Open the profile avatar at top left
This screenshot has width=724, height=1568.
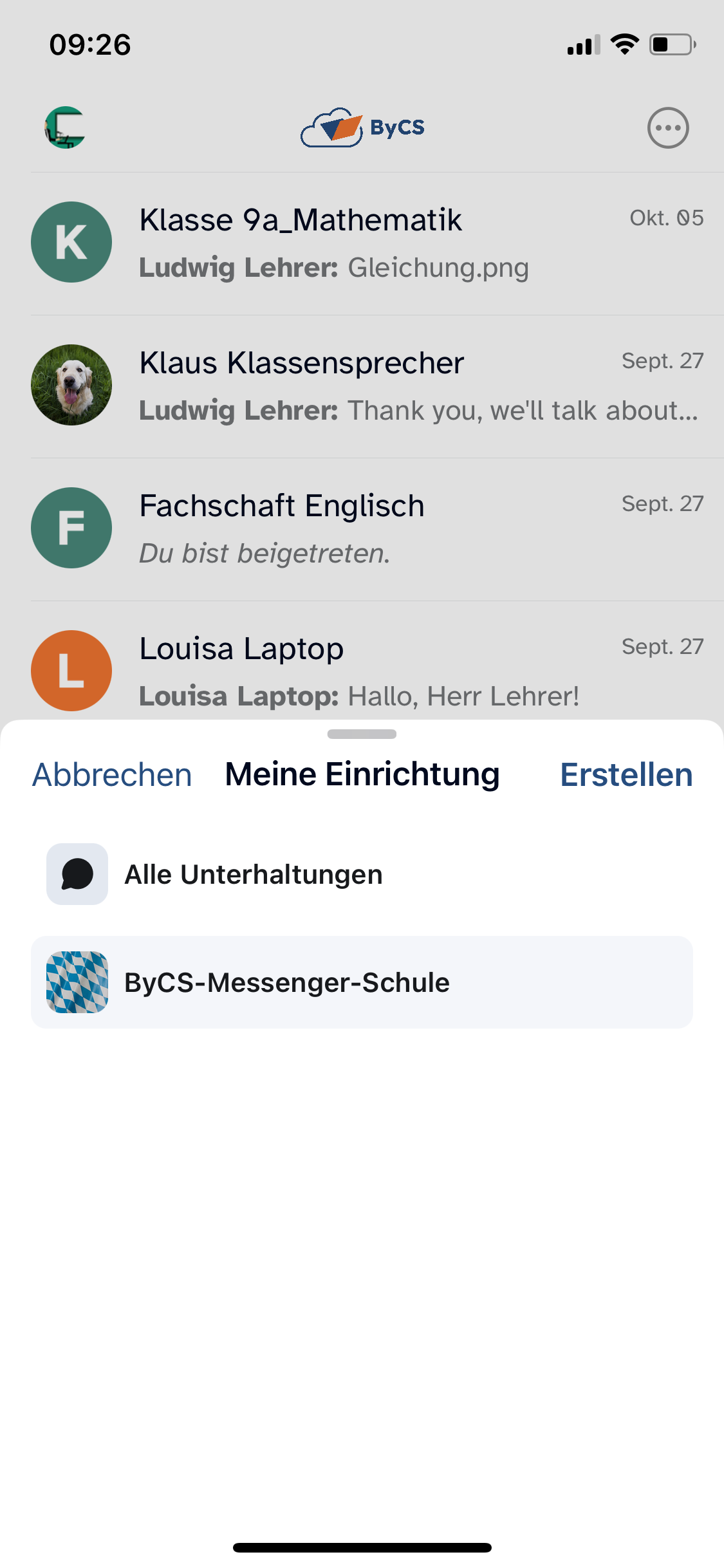click(65, 127)
